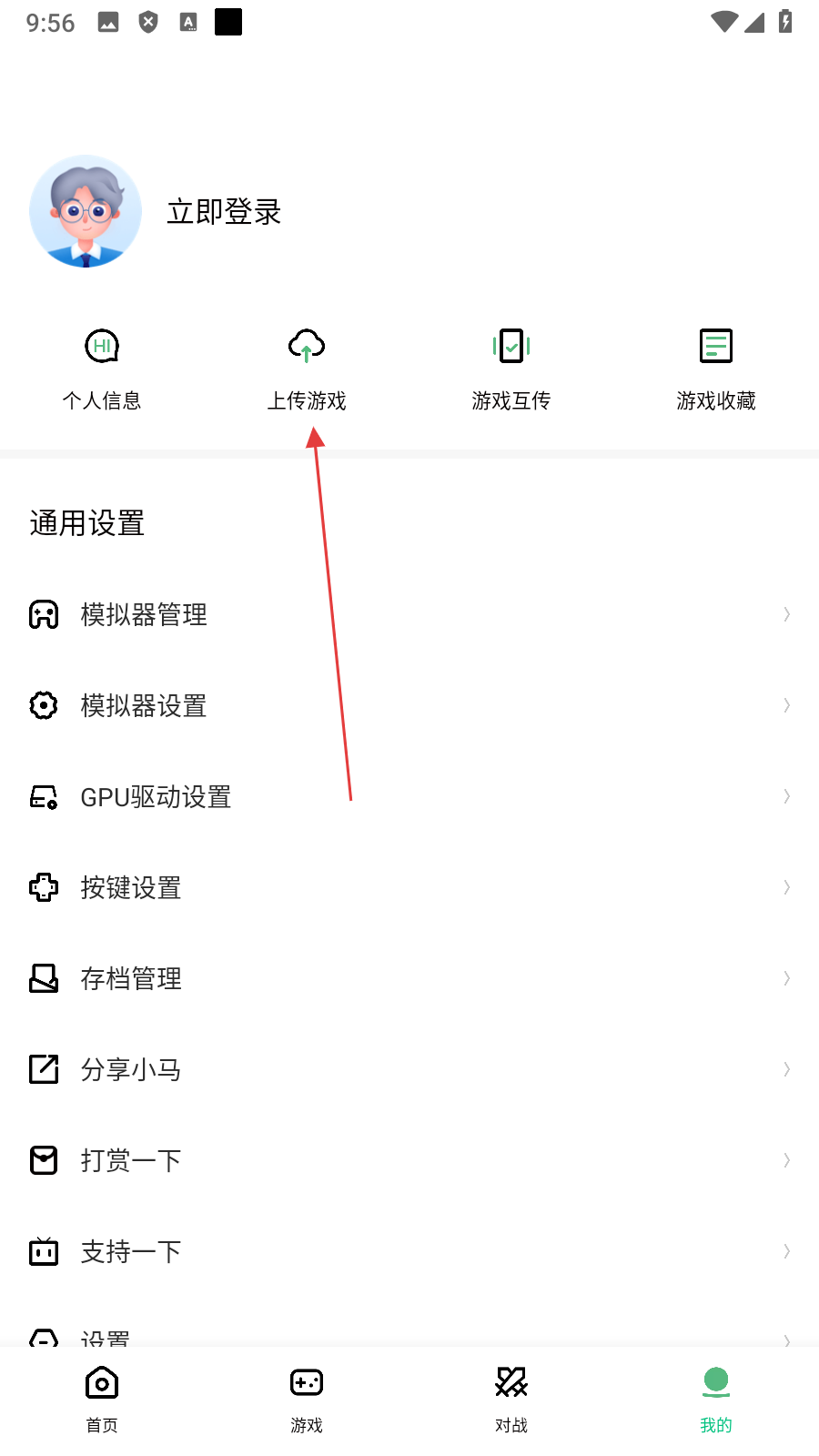Tap 立即登录 to log in

224,212
